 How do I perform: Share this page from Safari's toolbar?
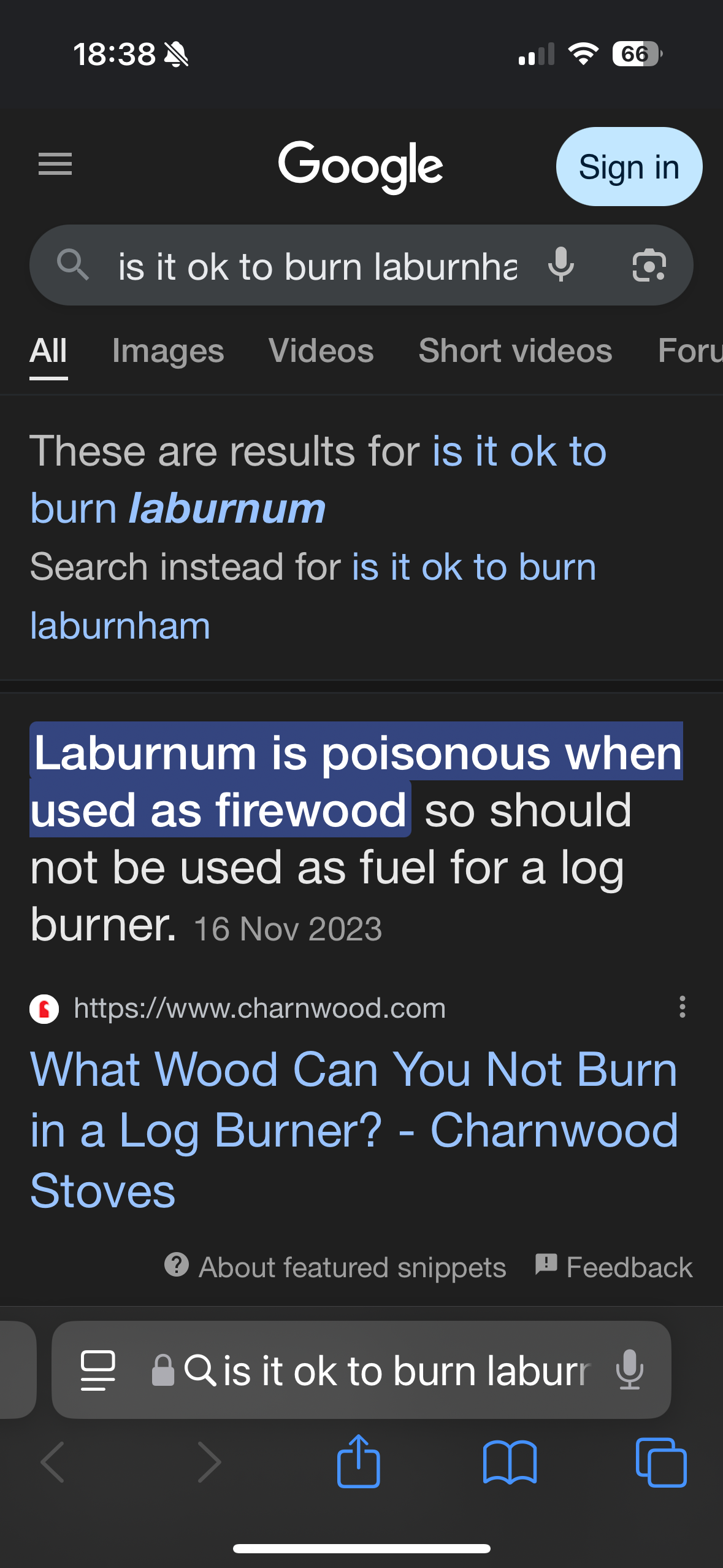tap(359, 1462)
